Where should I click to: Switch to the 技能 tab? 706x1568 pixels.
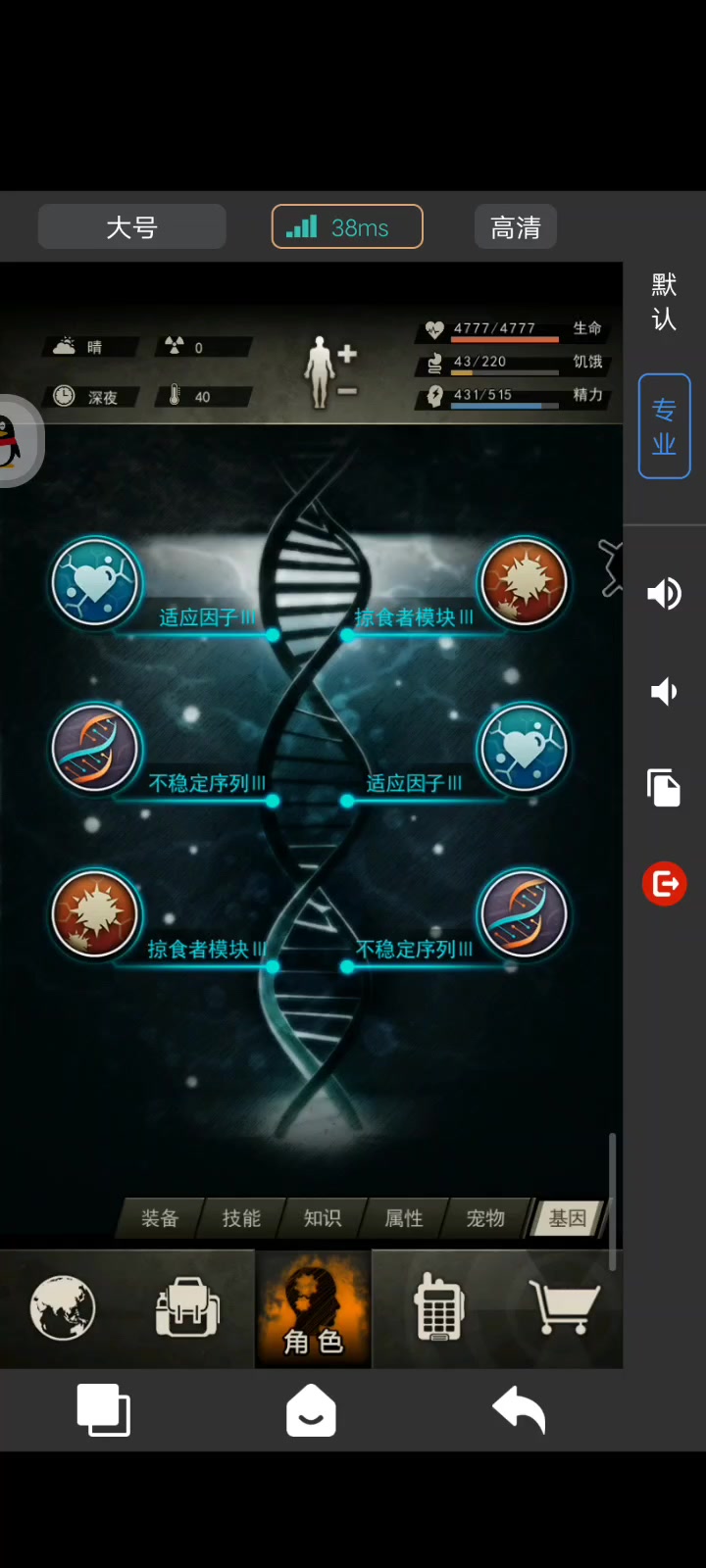point(241,1218)
